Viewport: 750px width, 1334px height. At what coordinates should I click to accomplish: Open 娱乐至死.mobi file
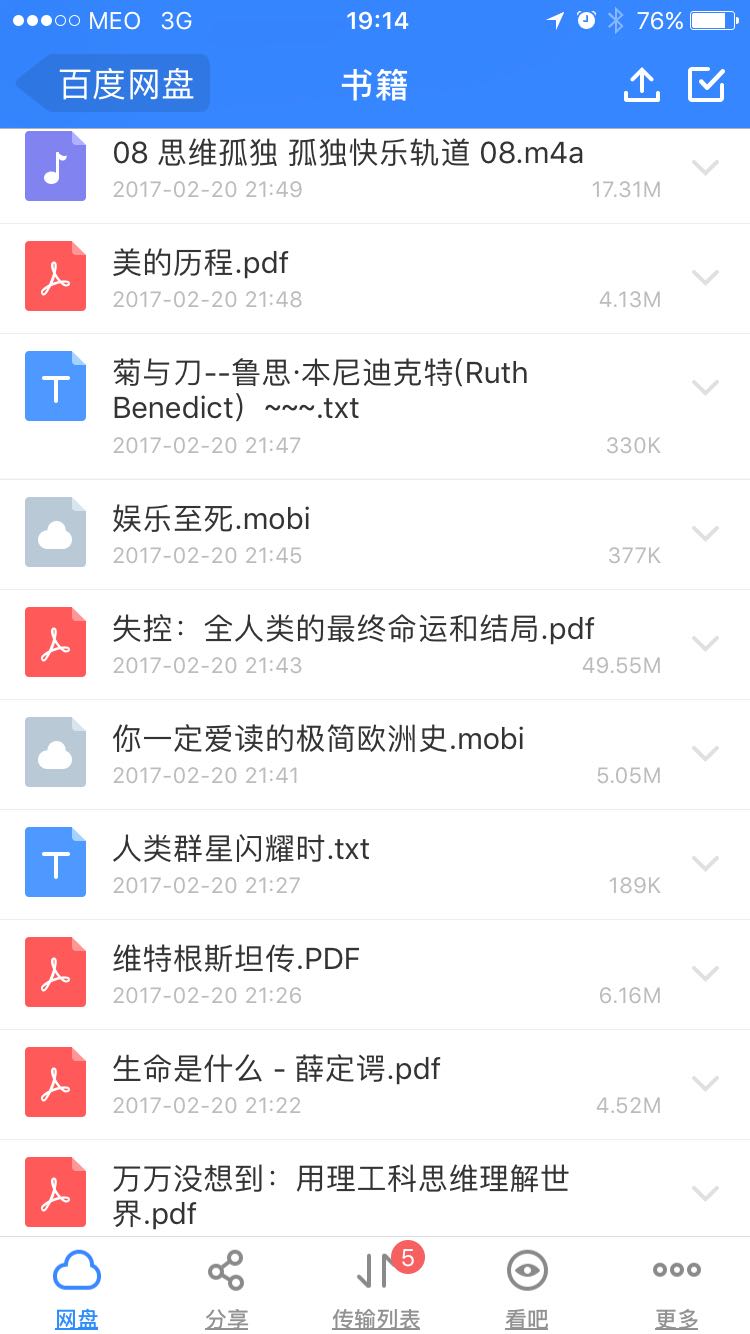click(x=300, y=533)
